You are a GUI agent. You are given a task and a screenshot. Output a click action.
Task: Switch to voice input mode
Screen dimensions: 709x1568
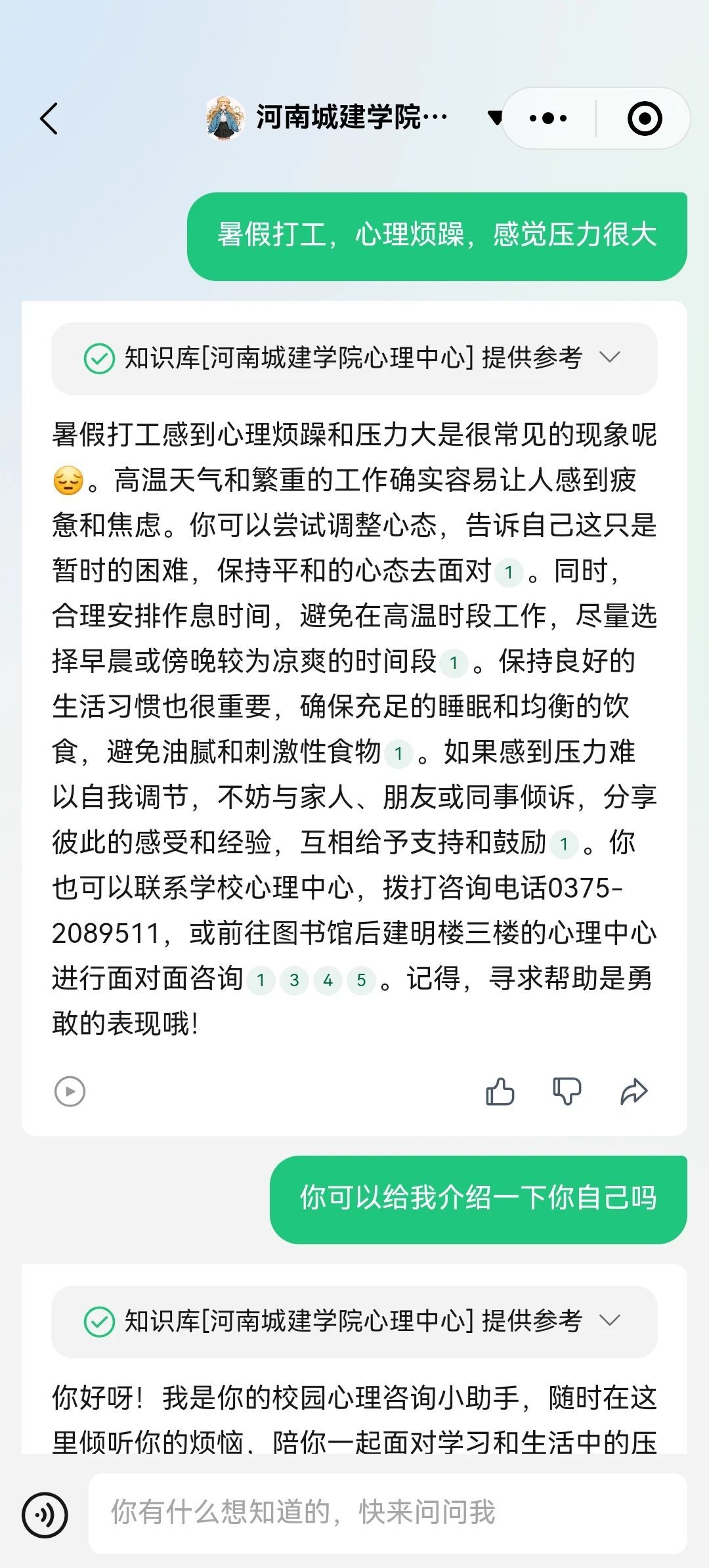45,1515
